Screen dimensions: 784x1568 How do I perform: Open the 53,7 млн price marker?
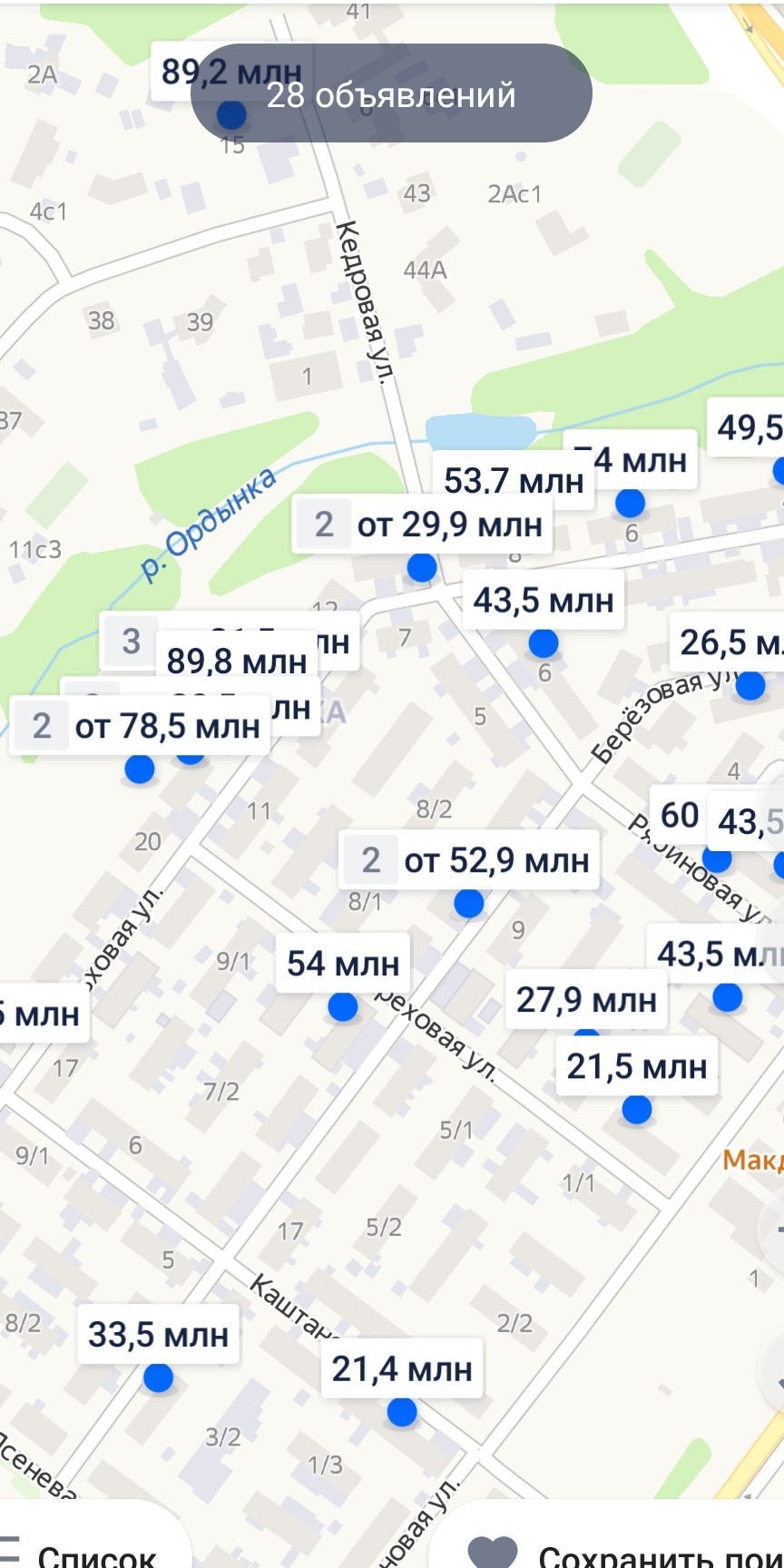(513, 480)
